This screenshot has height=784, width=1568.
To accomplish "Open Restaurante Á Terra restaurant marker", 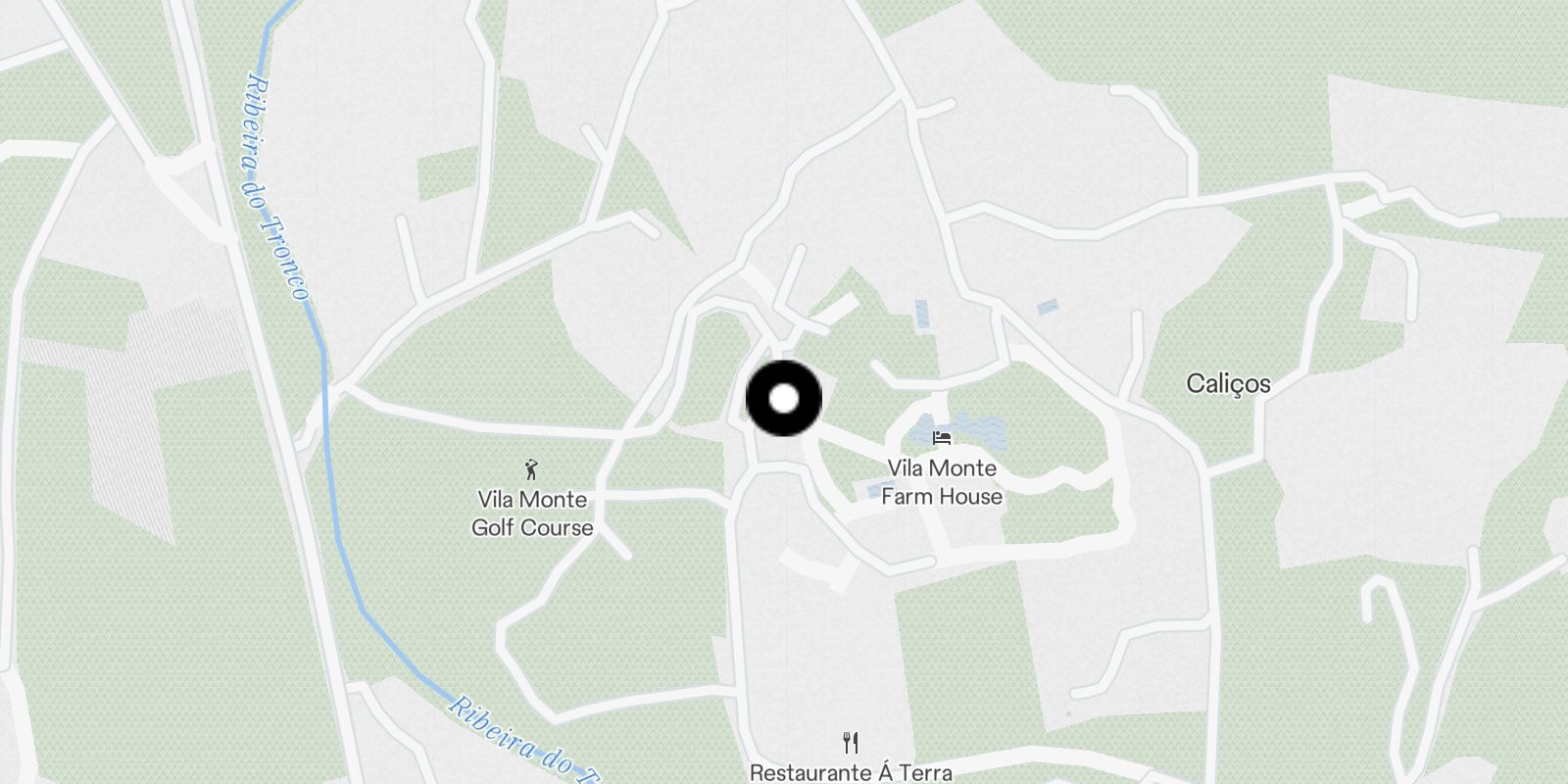I will [851, 743].
